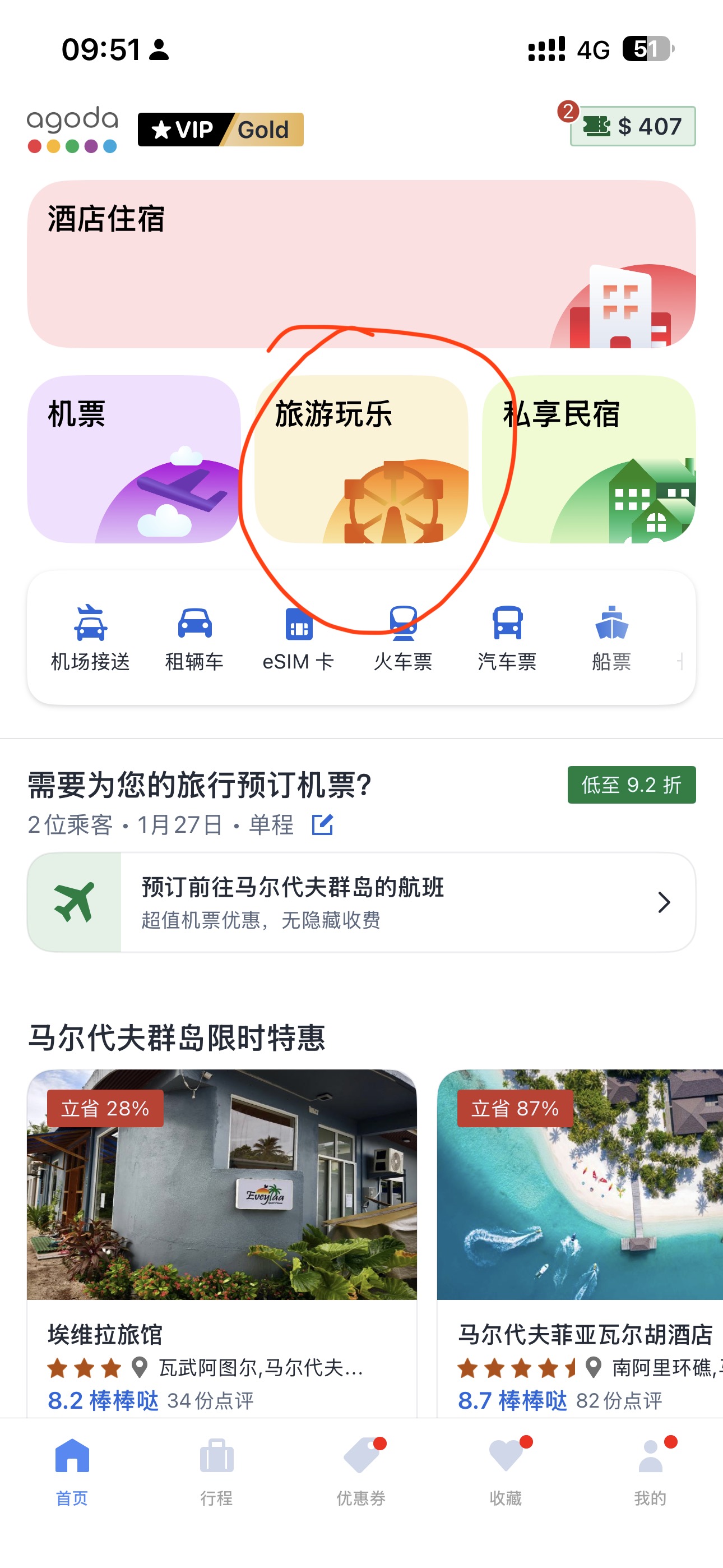Select 火车票 train tickets
This screenshot has width=723, height=1568.
[402, 637]
